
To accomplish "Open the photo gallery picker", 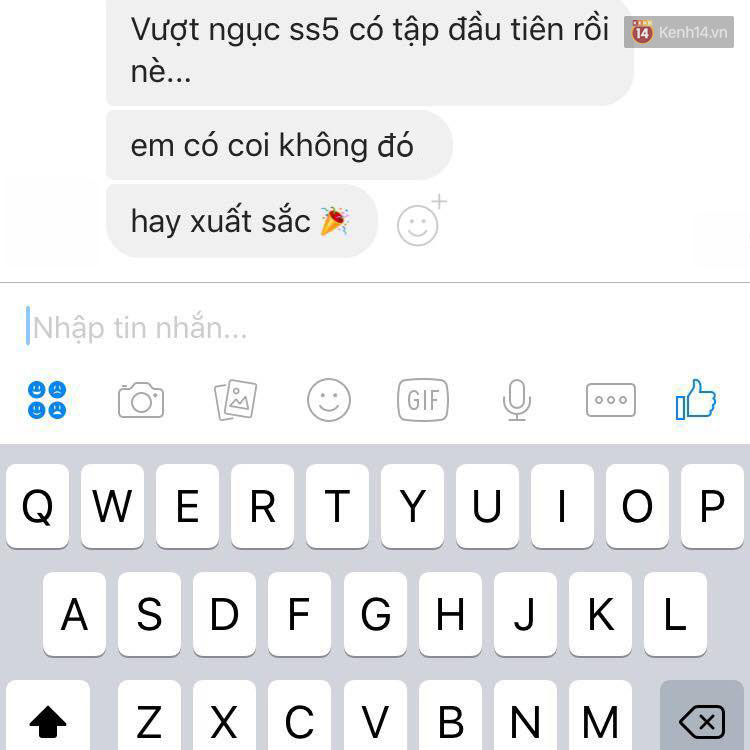I will point(236,400).
